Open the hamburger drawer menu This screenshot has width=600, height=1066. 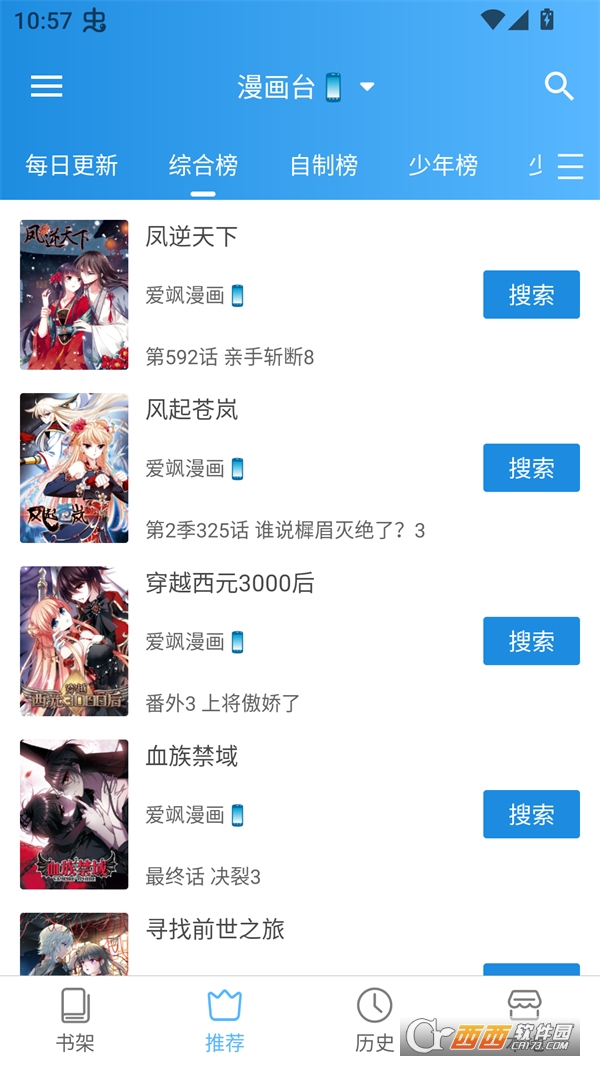(47, 86)
